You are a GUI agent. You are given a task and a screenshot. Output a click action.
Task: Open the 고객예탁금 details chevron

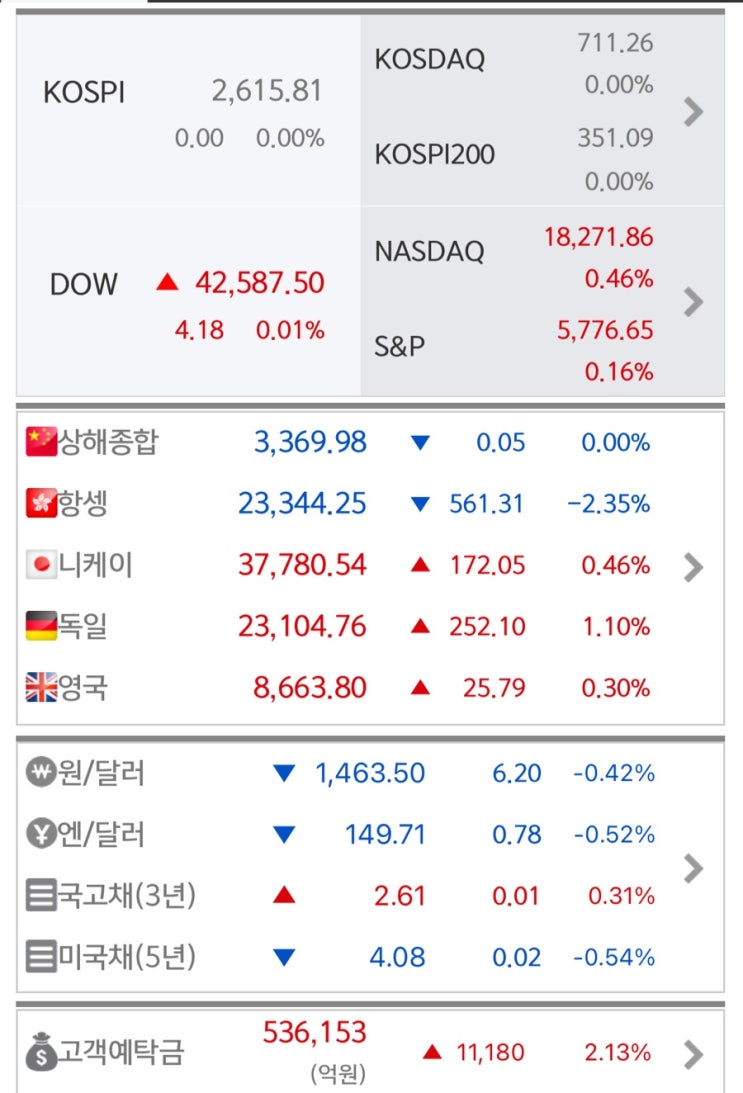click(x=693, y=1053)
